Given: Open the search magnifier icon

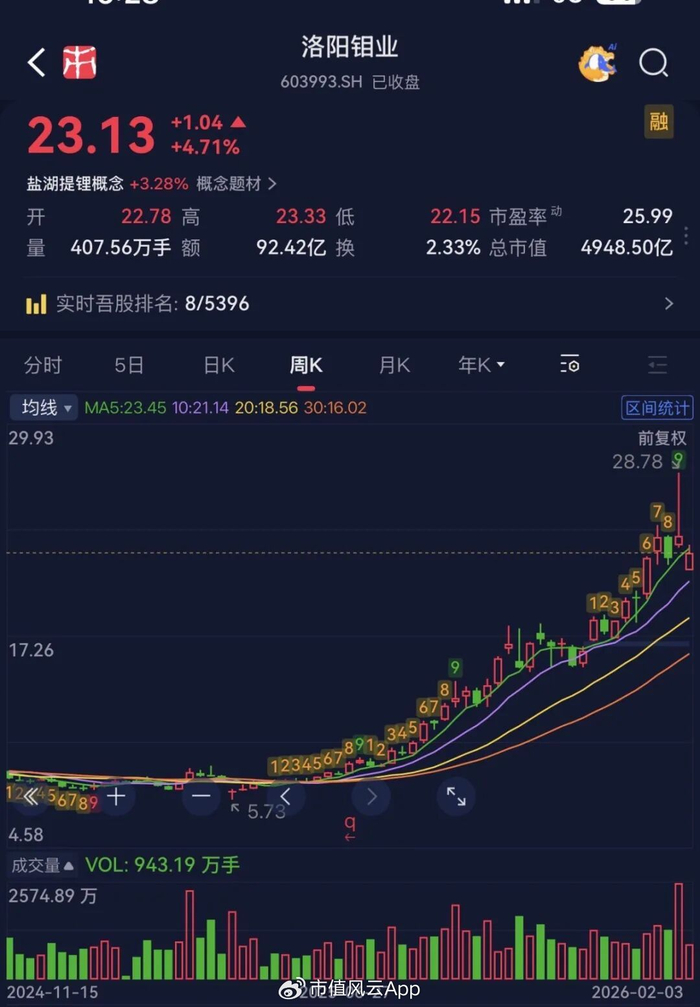Looking at the screenshot, I should tap(653, 63).
